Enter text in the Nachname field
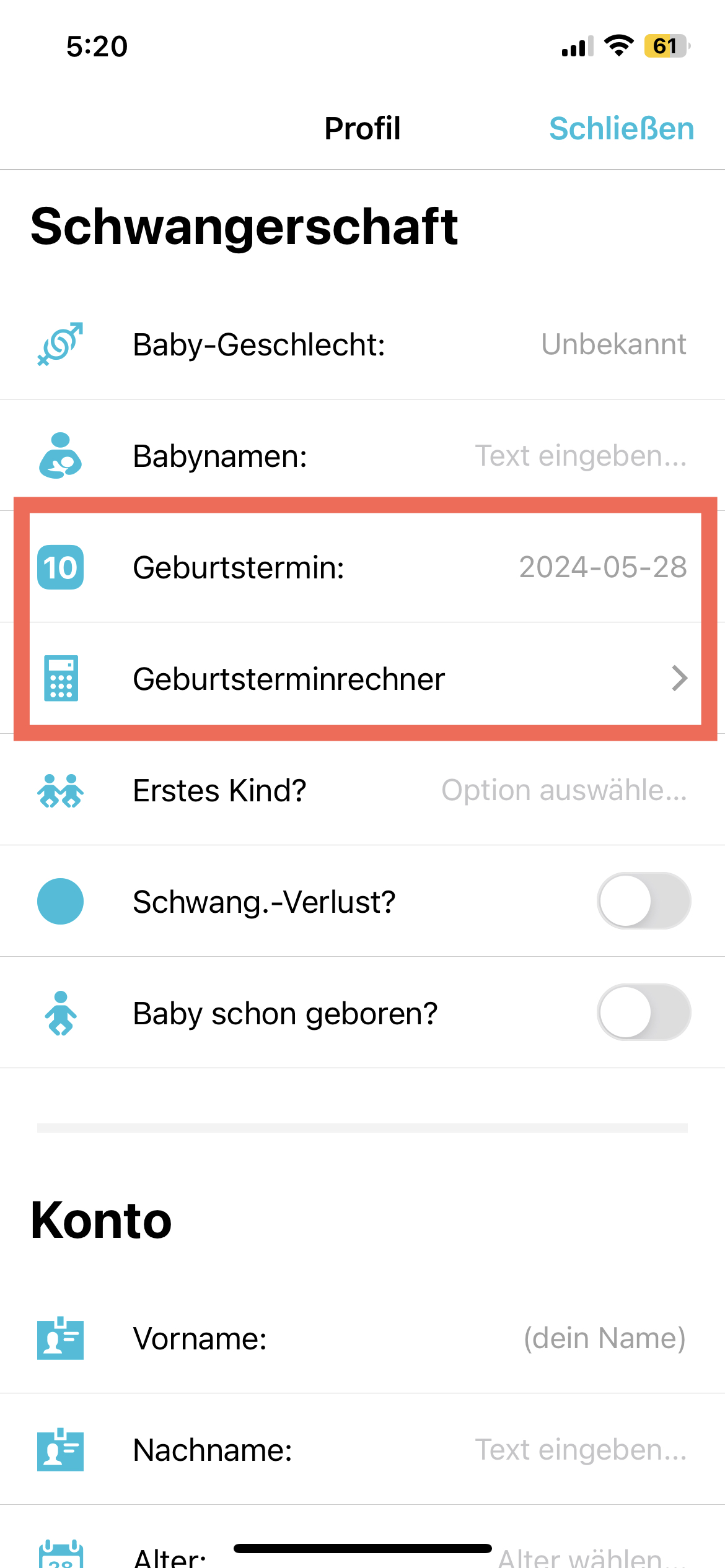Image resolution: width=725 pixels, height=1568 pixels. tap(362, 1450)
